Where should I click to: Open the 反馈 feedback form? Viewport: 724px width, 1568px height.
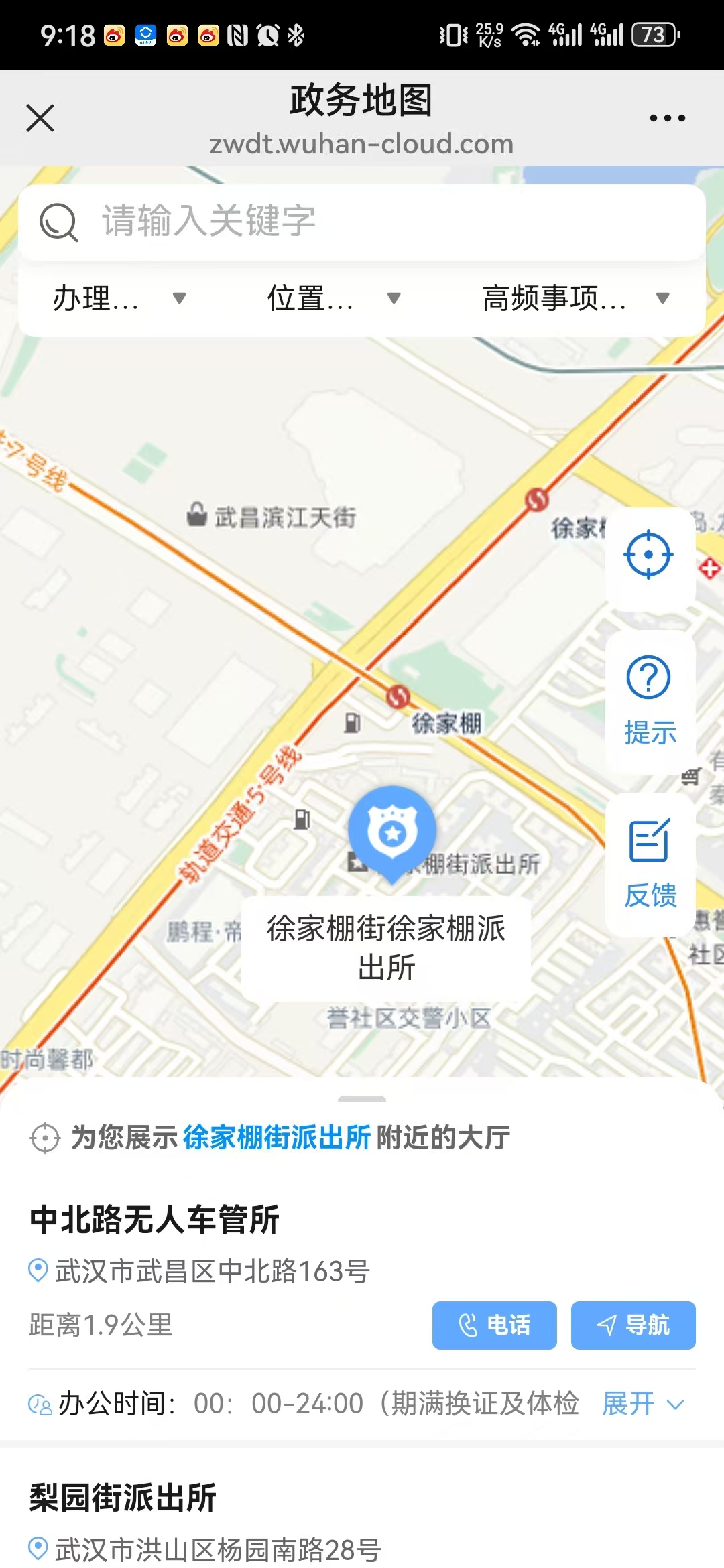tap(650, 862)
